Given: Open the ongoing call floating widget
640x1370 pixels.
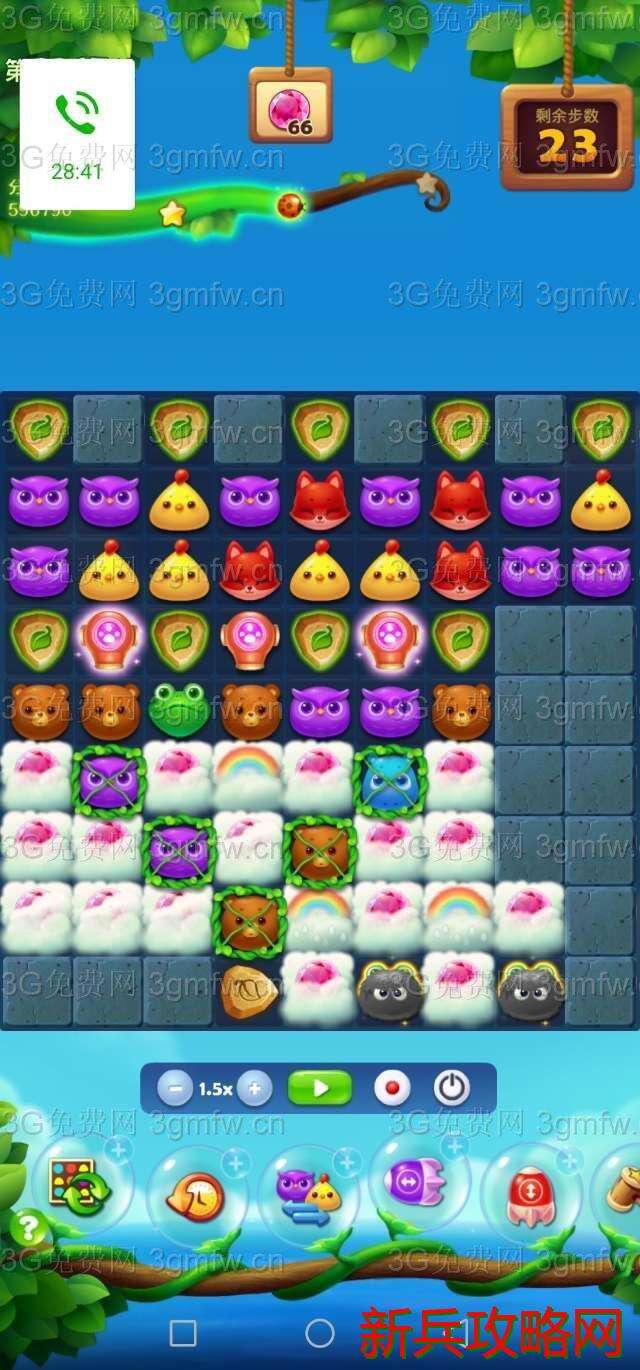Looking at the screenshot, I should (77, 134).
